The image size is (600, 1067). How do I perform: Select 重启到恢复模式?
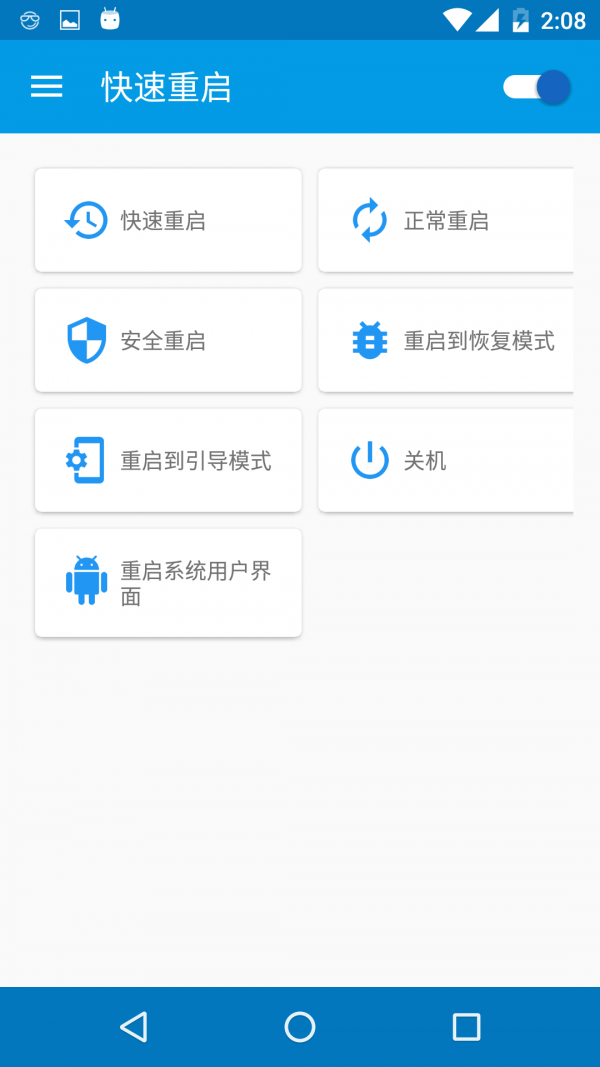pyautogui.click(x=446, y=340)
